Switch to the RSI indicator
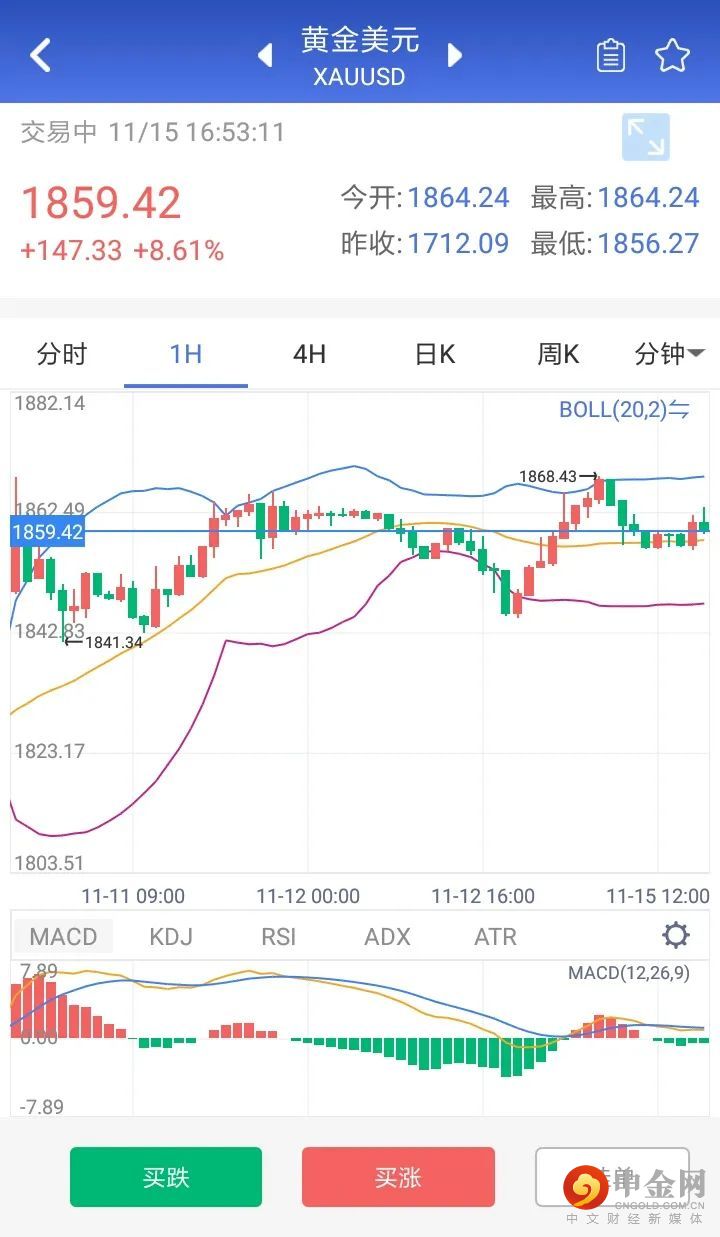The width and height of the screenshot is (720, 1237). pos(279,937)
